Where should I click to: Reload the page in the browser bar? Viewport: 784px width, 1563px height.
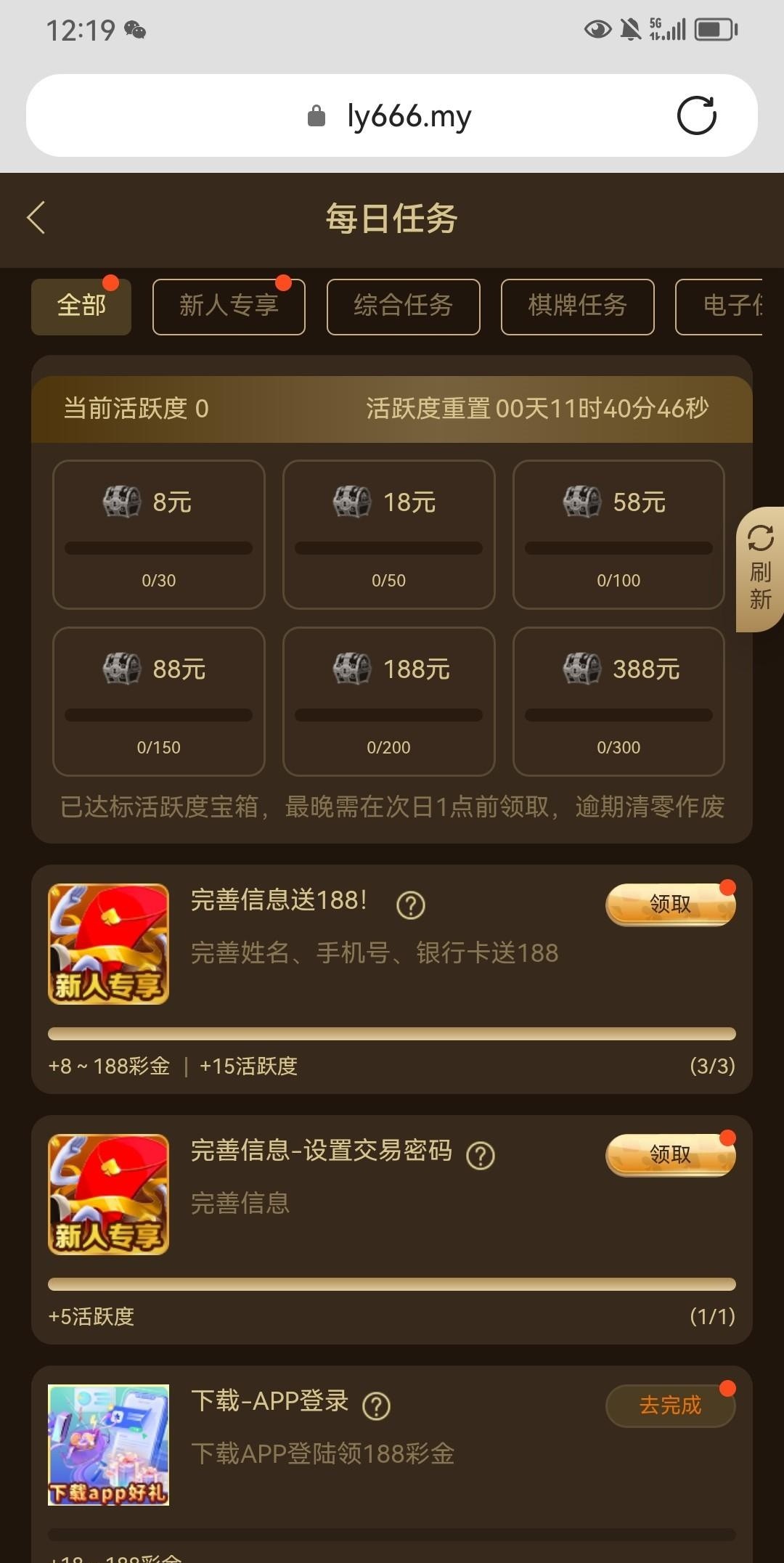(x=696, y=115)
